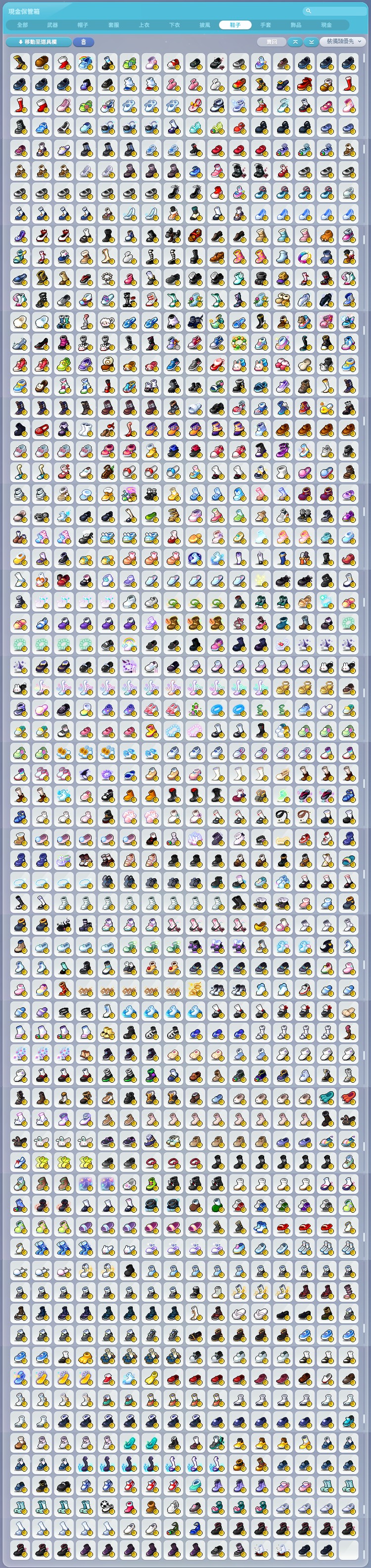Screen dimensions: 371x1568
Task: Tap the 移動至道具欄 button
Action: click(39, 42)
